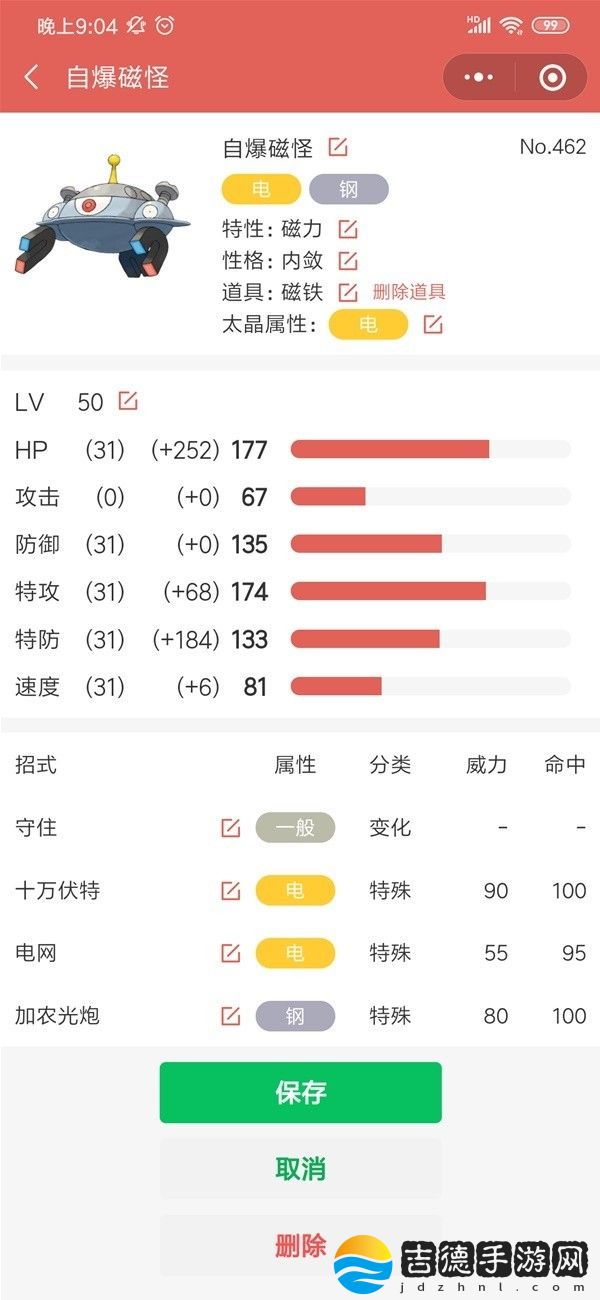Screen dimensions: 600x1300
Task: Edit the move 加农光炮
Action: click(x=231, y=1016)
